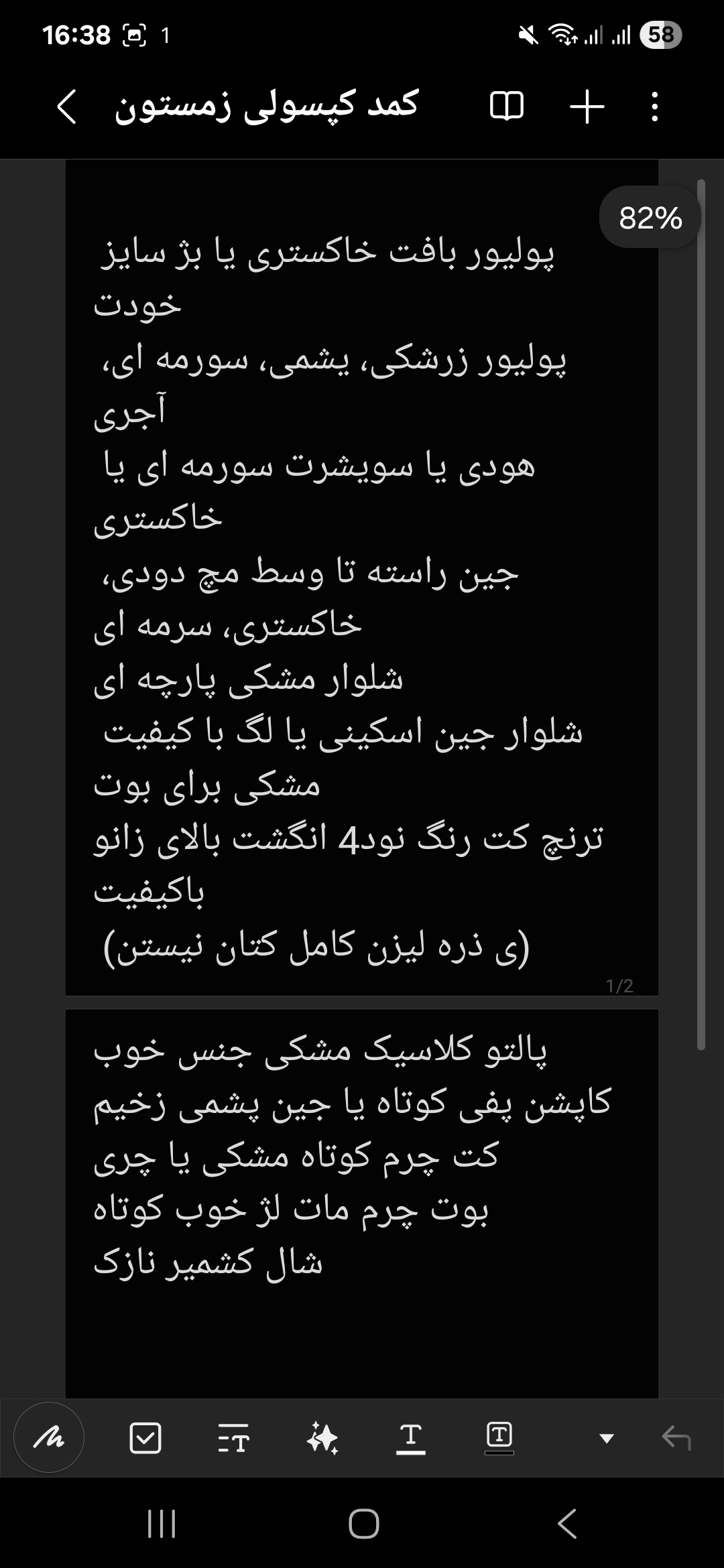Choose the underlined text color tool
724x1568 pixels.
[410, 1437]
